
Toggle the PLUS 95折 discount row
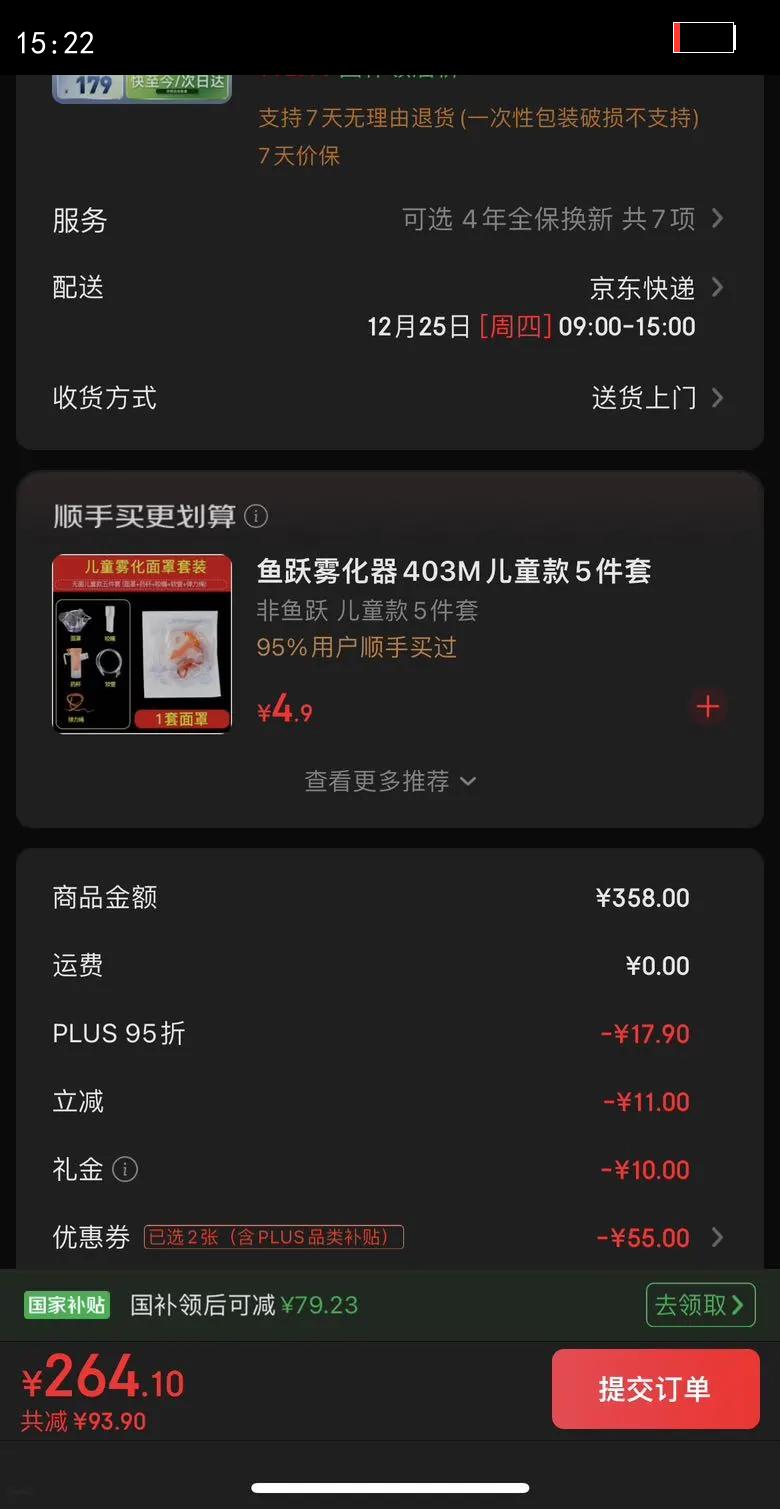390,1033
